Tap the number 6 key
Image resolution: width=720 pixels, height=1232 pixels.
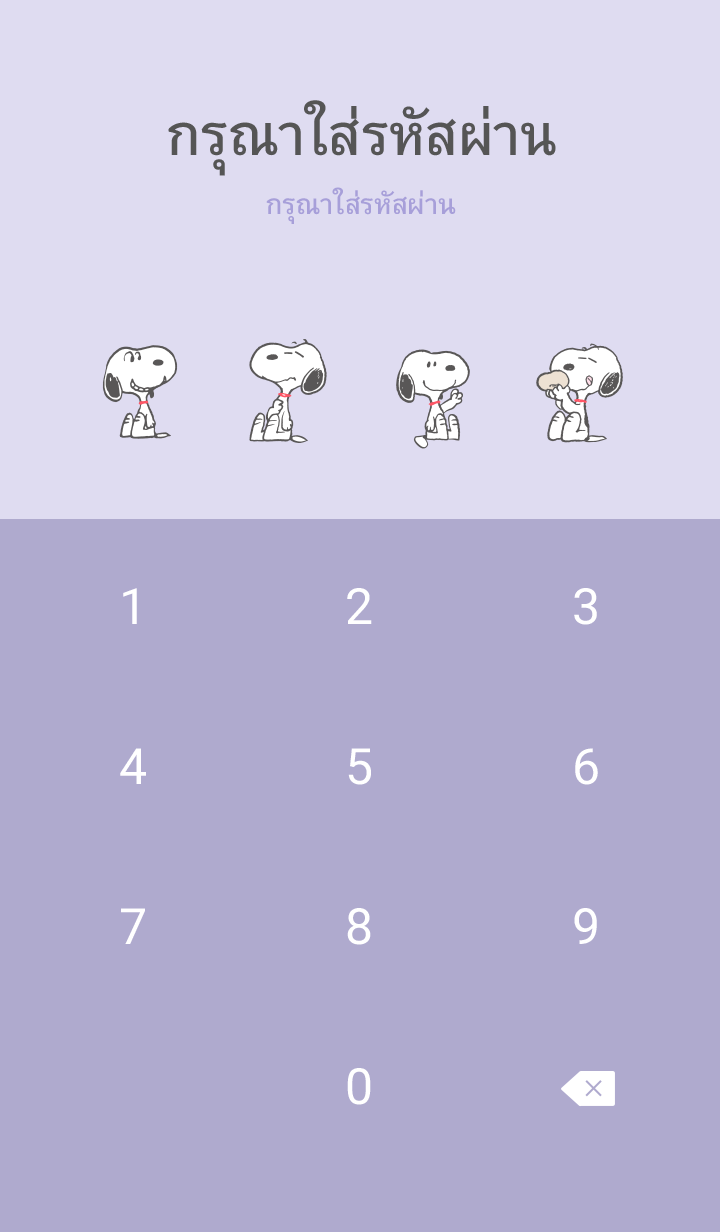pos(585,767)
